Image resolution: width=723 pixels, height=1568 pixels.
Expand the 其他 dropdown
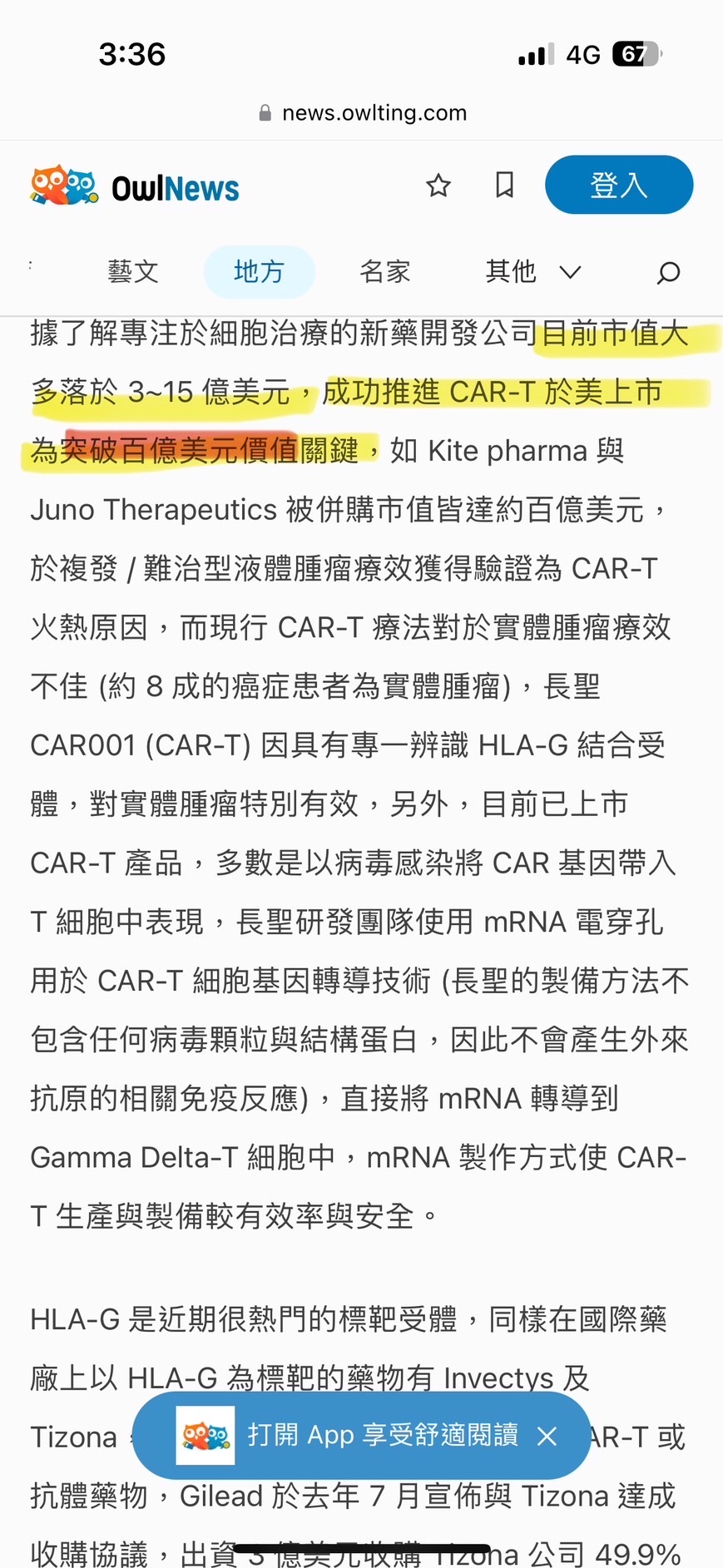533,272
